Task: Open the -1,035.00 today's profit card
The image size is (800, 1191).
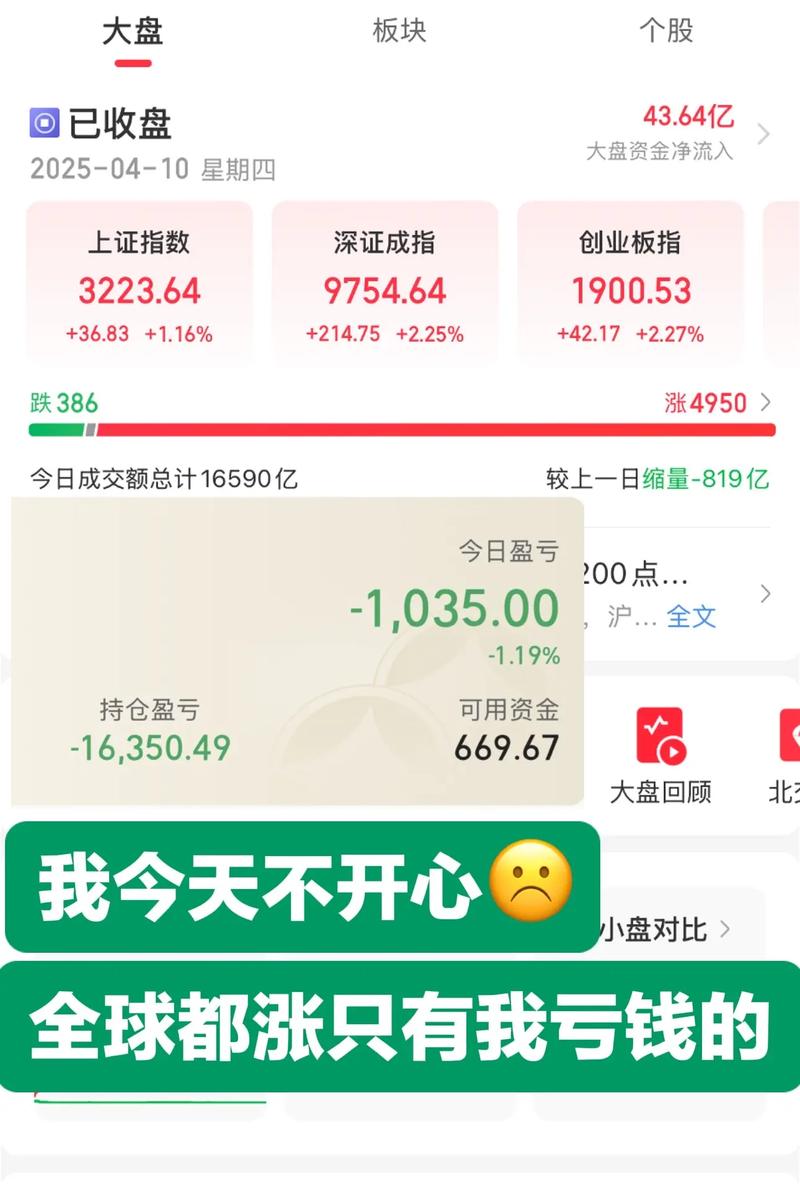Action: 455,609
